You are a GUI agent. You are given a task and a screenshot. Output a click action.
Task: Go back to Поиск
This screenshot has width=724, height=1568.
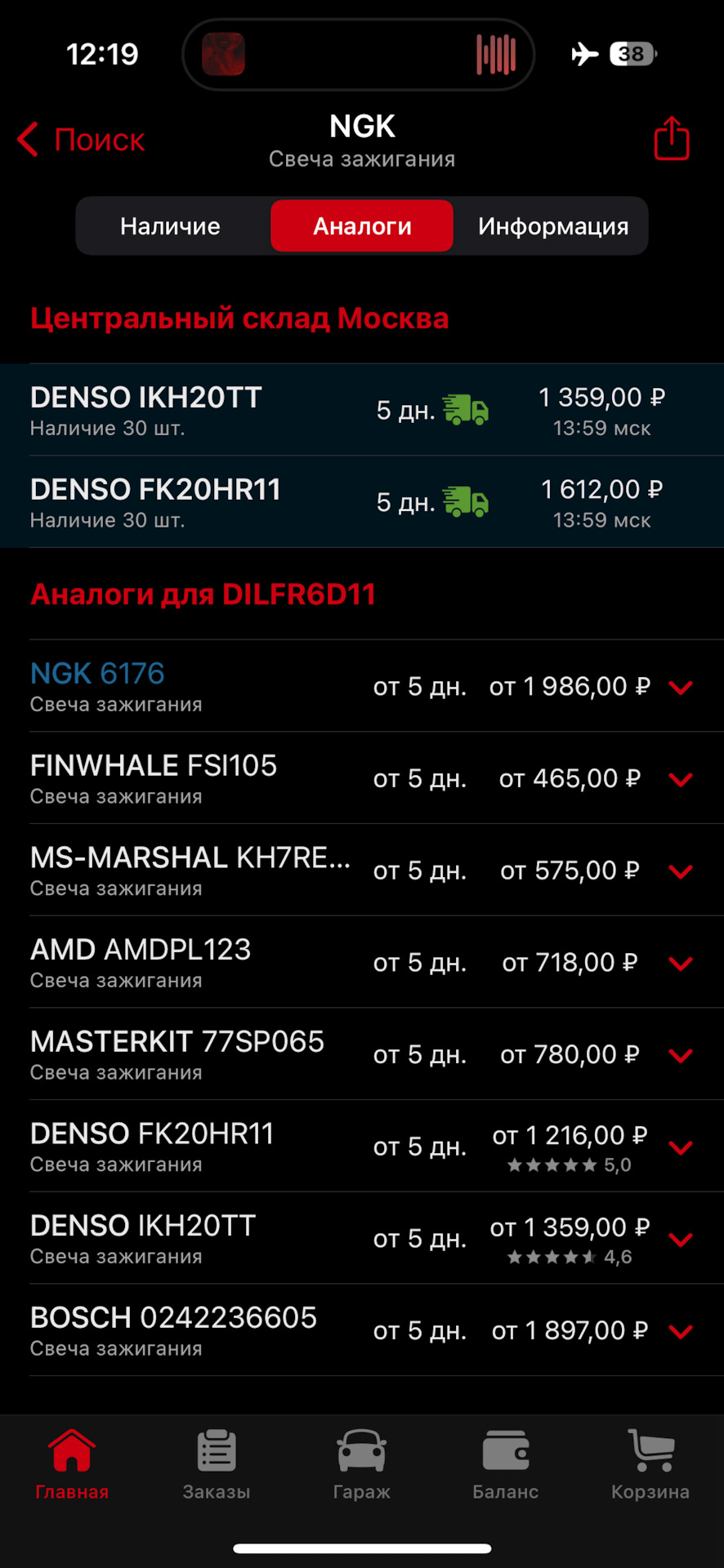tap(82, 140)
